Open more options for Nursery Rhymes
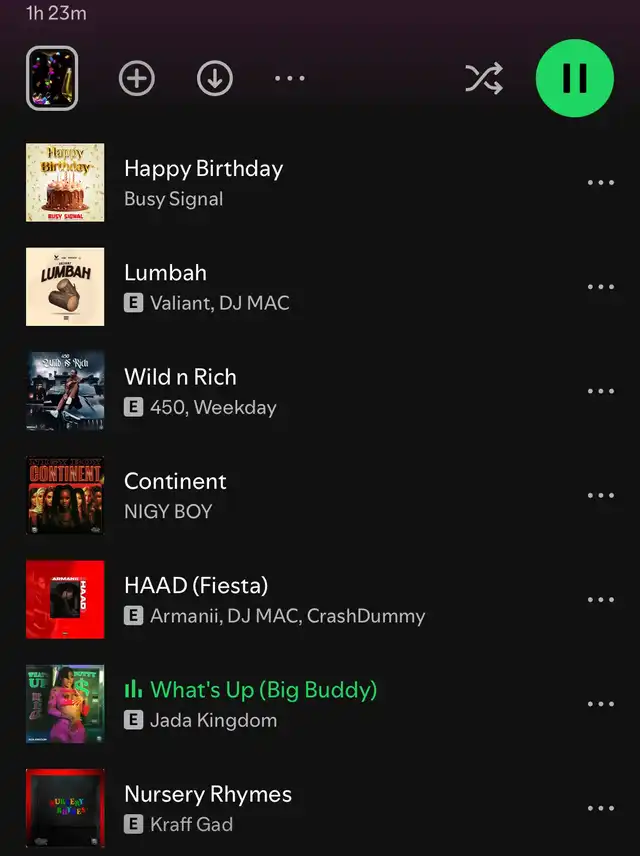Viewport: 640px width, 856px height. point(600,808)
